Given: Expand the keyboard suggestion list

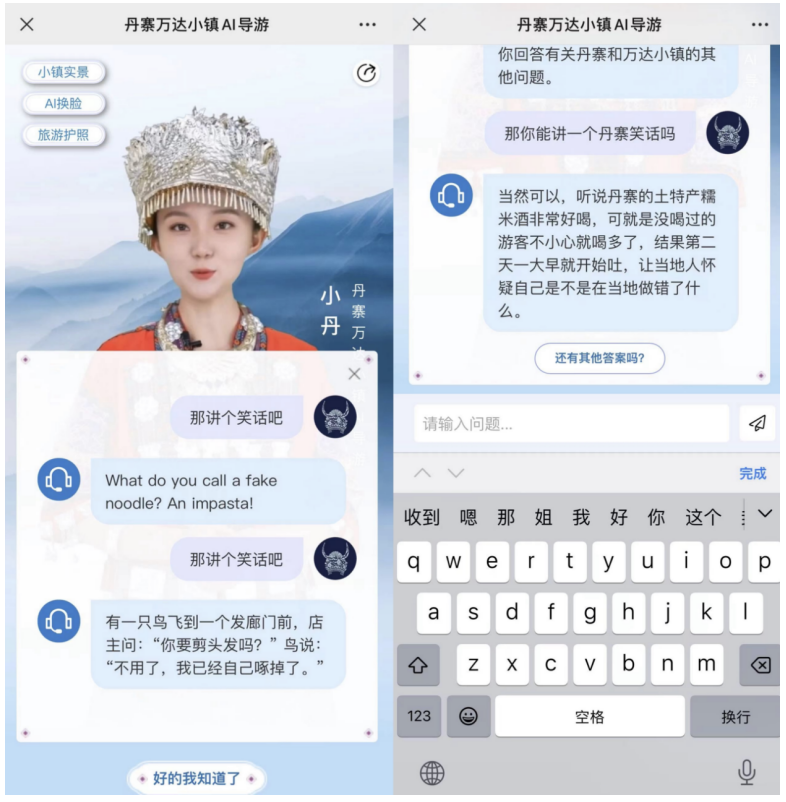Looking at the screenshot, I should pos(765,515).
